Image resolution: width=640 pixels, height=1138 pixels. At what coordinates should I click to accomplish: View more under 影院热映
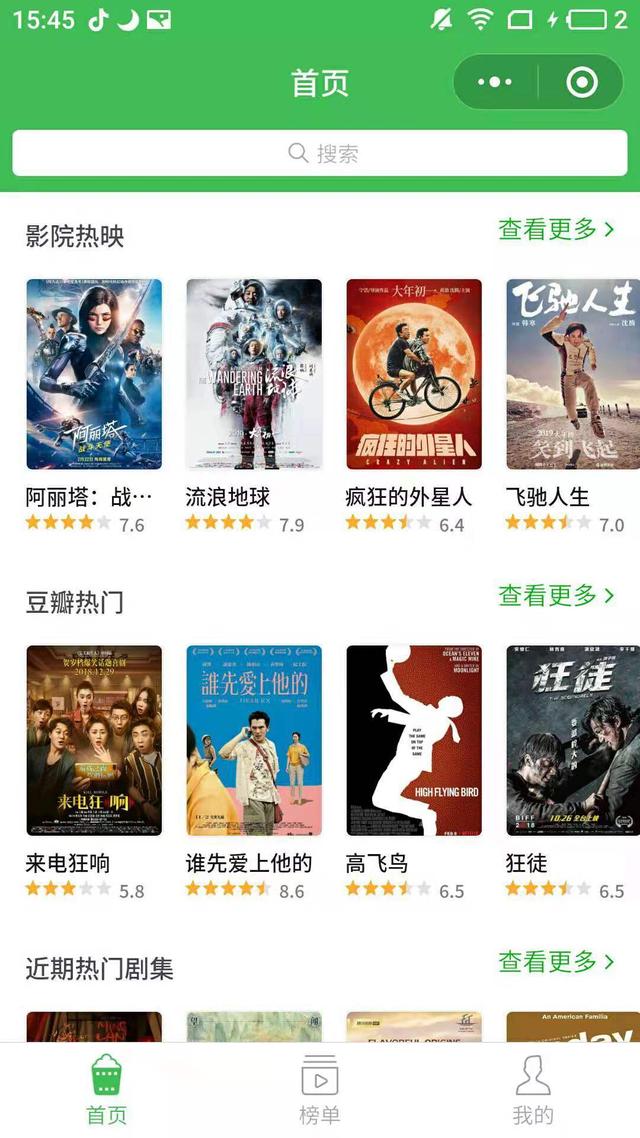point(556,229)
